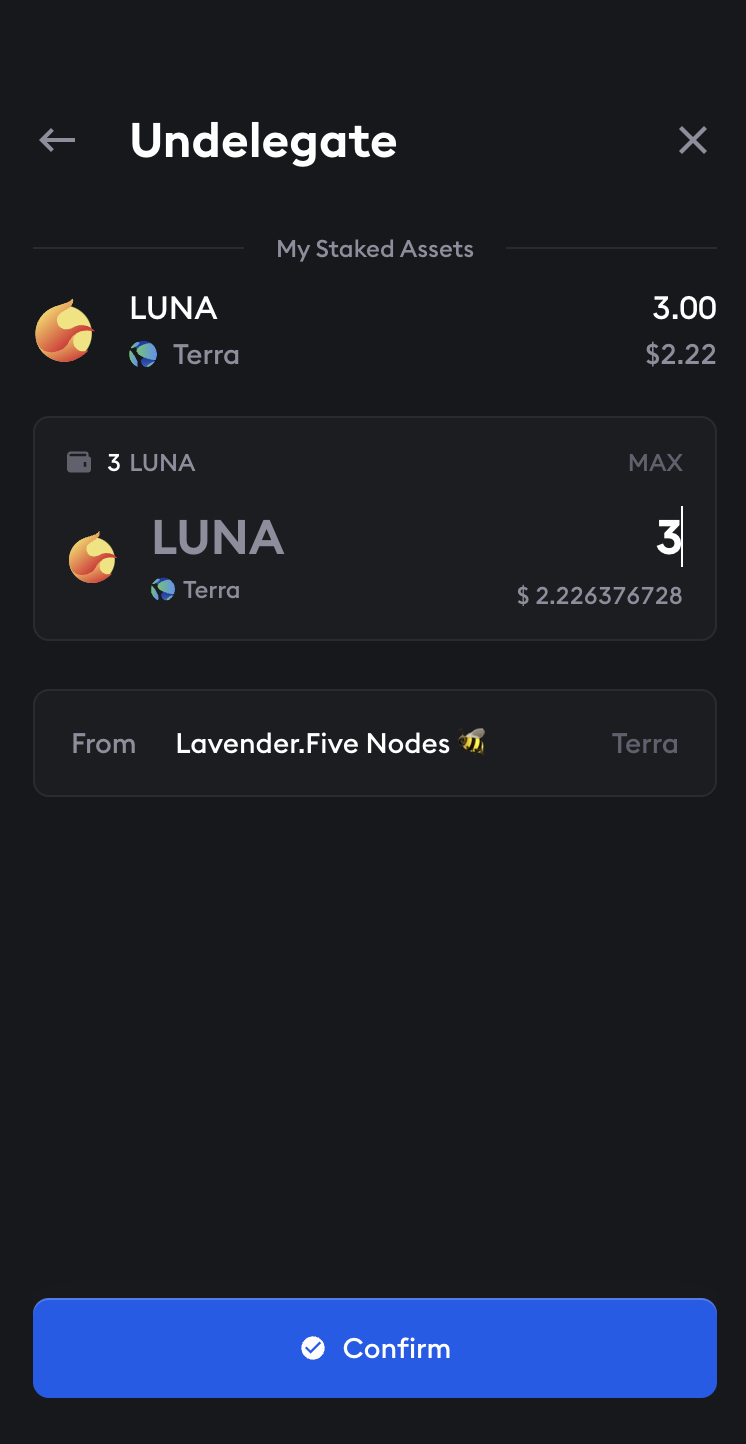Click the LUNA coin logo inside the amount card

(x=93, y=558)
